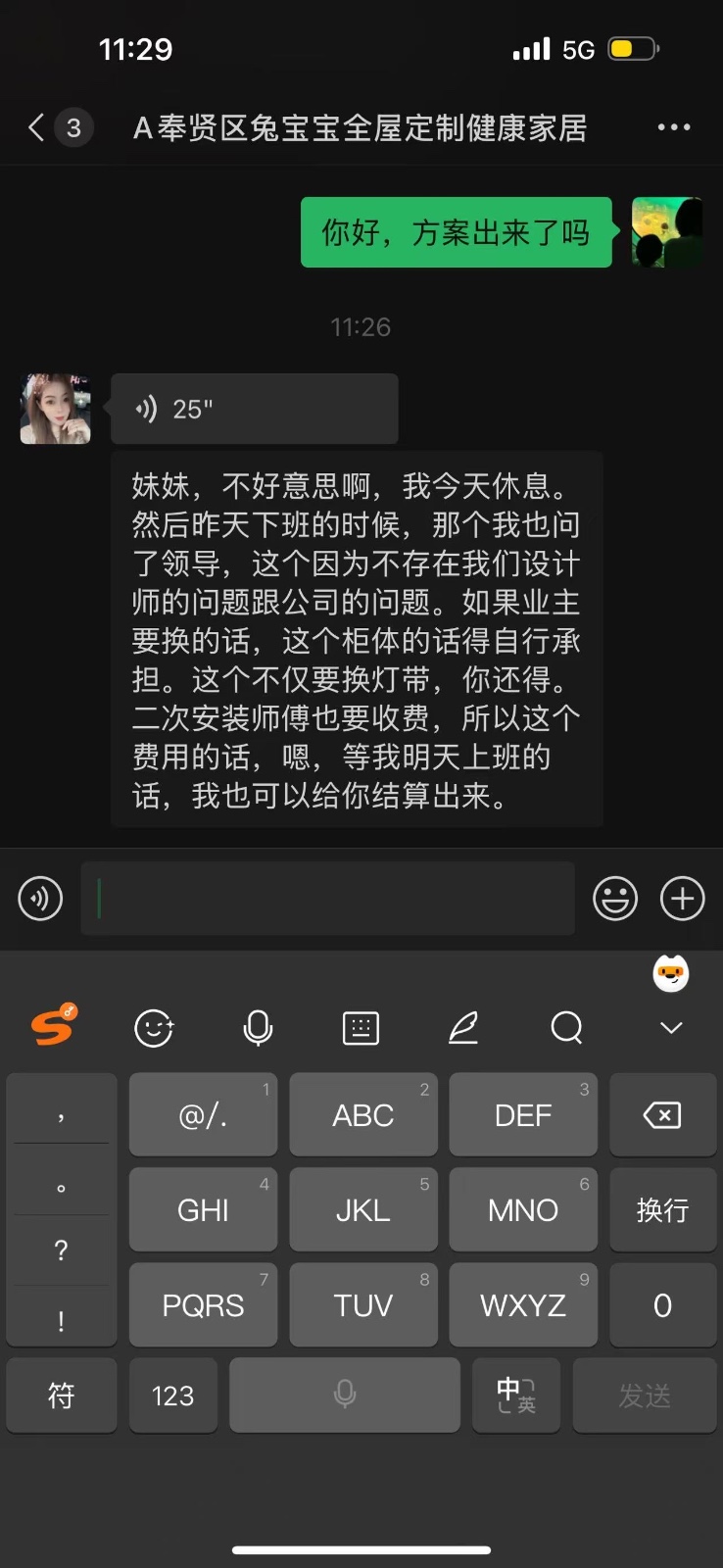Play the 25-second voice message
This screenshot has width=723, height=1568.
pyautogui.click(x=254, y=409)
